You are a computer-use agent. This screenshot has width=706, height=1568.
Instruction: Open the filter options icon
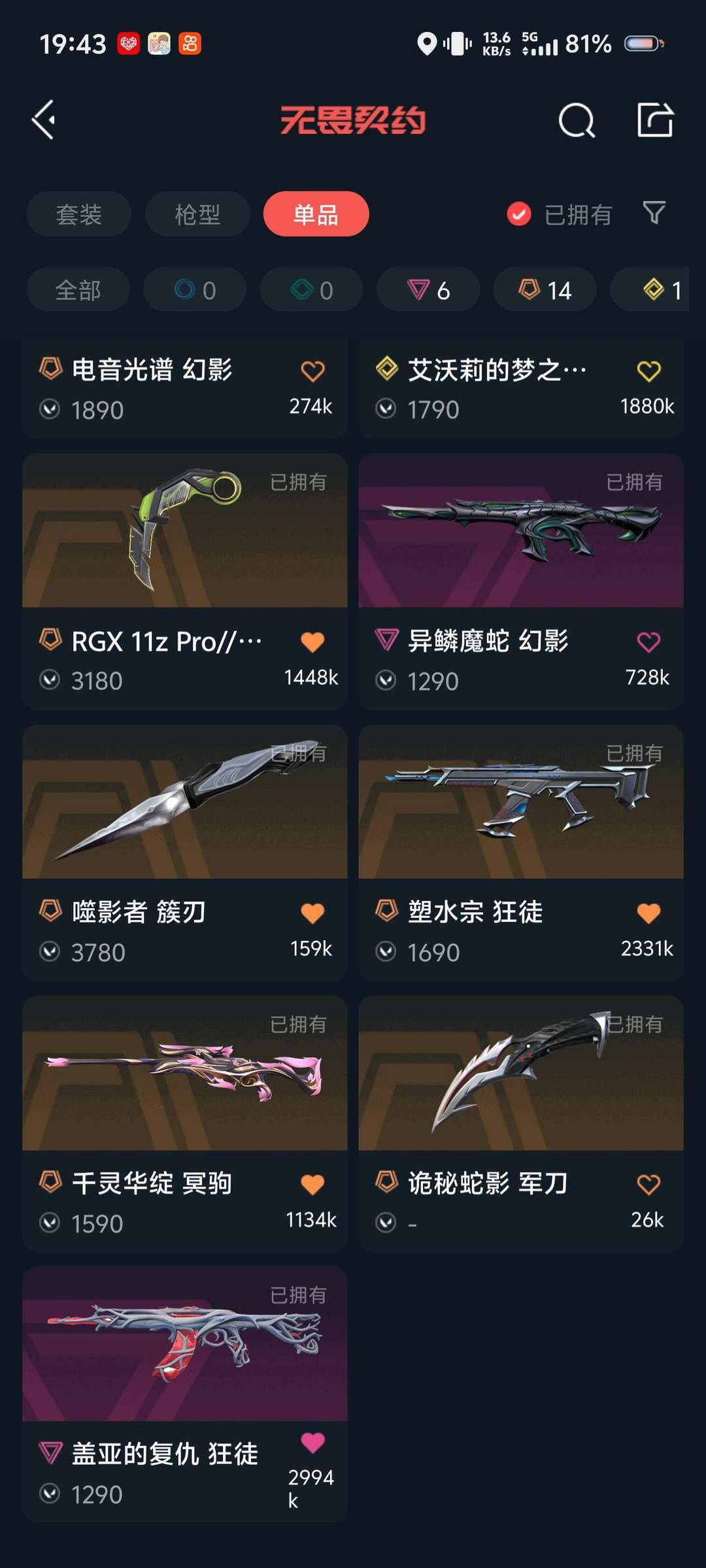pos(655,214)
